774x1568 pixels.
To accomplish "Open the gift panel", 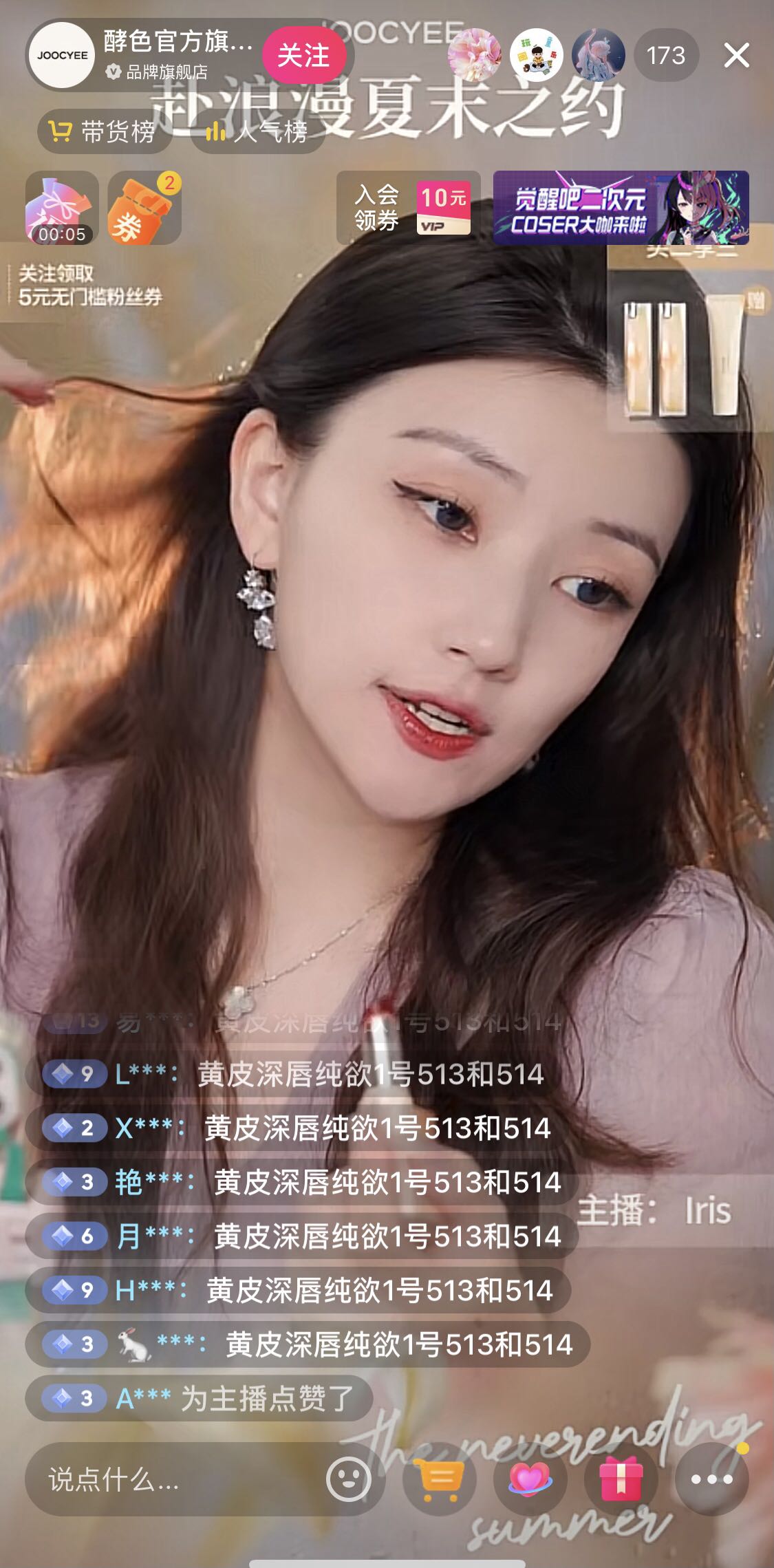I will pos(621,1479).
